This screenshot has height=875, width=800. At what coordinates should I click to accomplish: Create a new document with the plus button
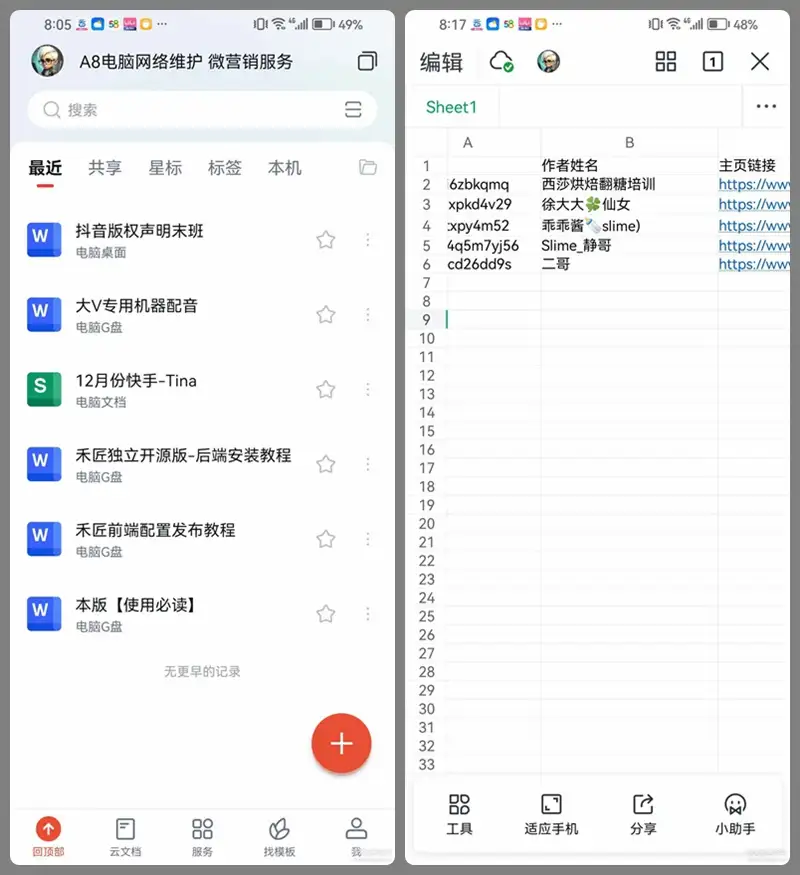pyautogui.click(x=342, y=743)
